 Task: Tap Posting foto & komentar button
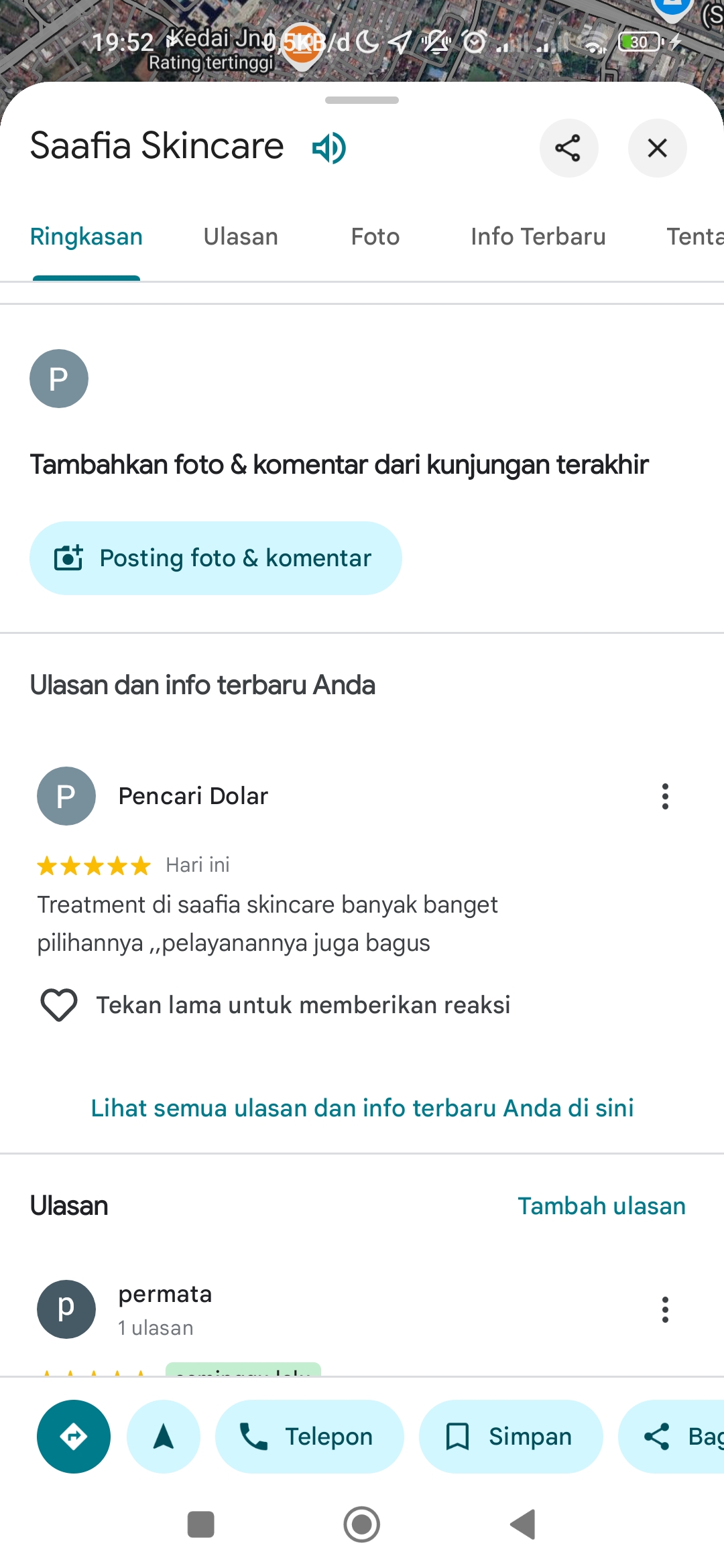tap(216, 558)
